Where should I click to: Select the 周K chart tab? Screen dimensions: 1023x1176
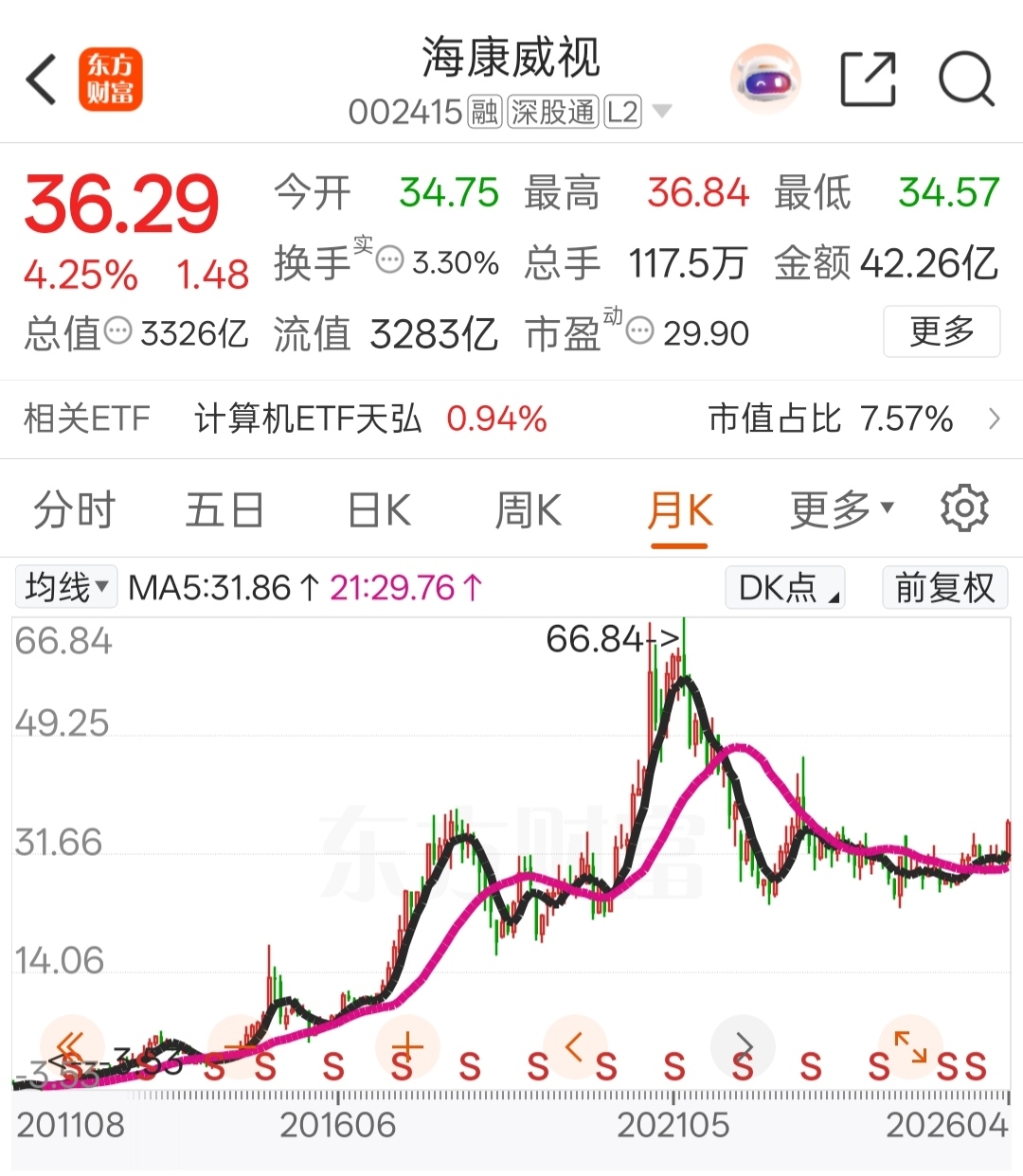pyautogui.click(x=529, y=510)
